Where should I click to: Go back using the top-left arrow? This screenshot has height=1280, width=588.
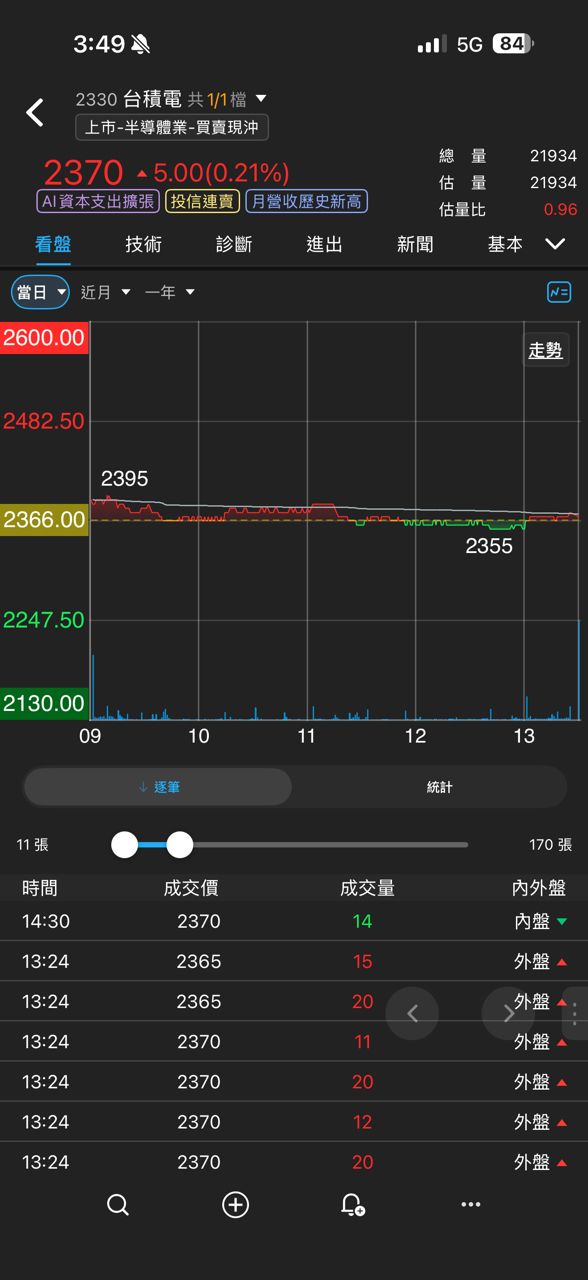(35, 112)
